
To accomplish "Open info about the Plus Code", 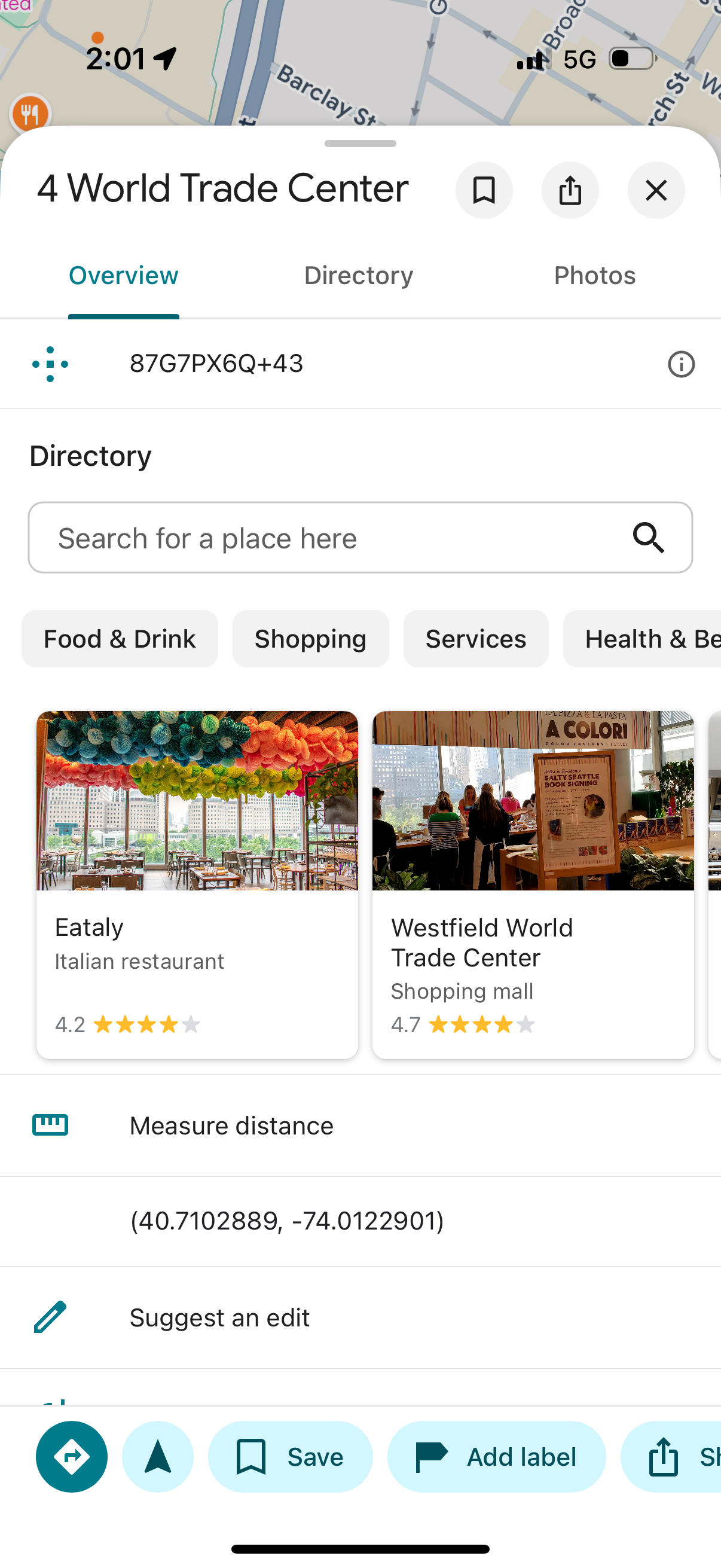I will click(681, 364).
